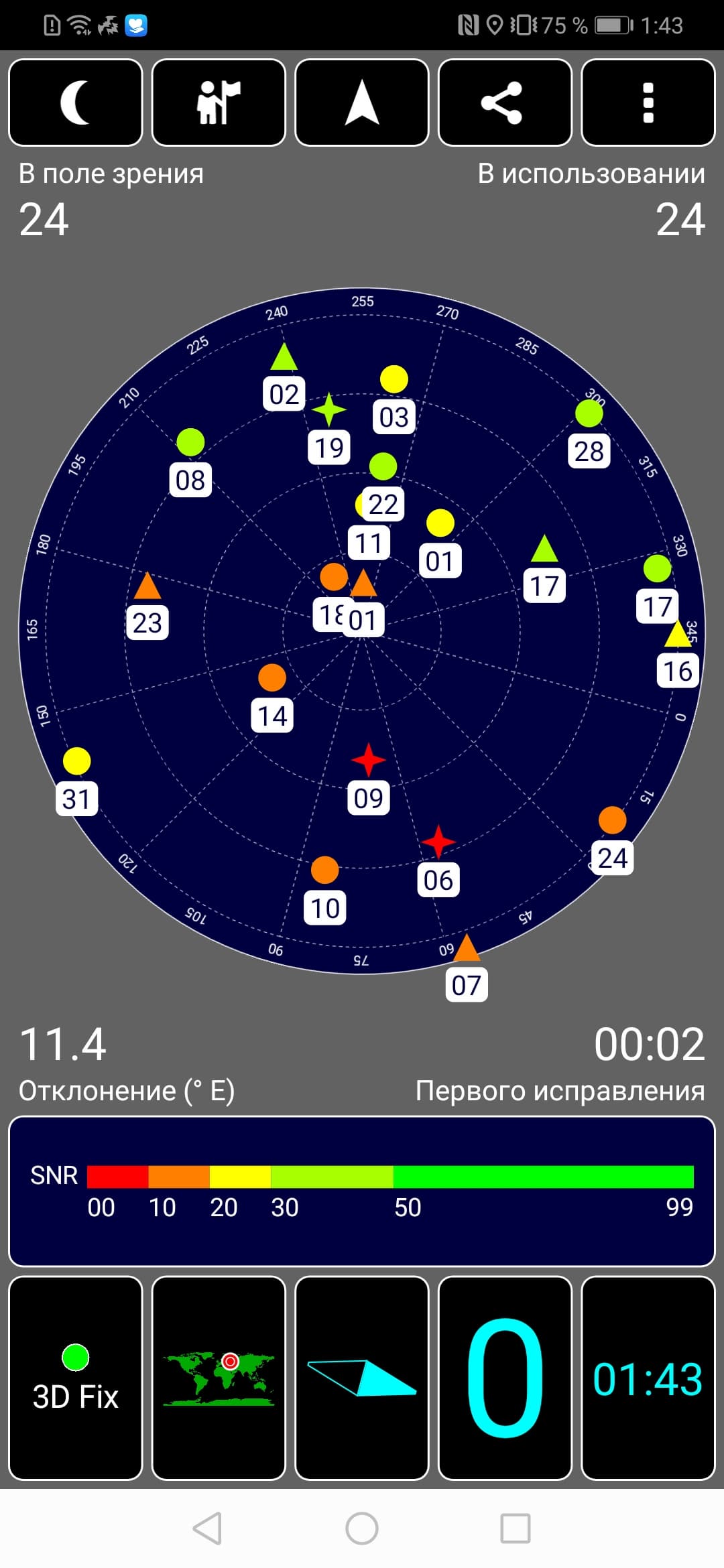
Task: Share the GPS data
Action: click(x=505, y=103)
